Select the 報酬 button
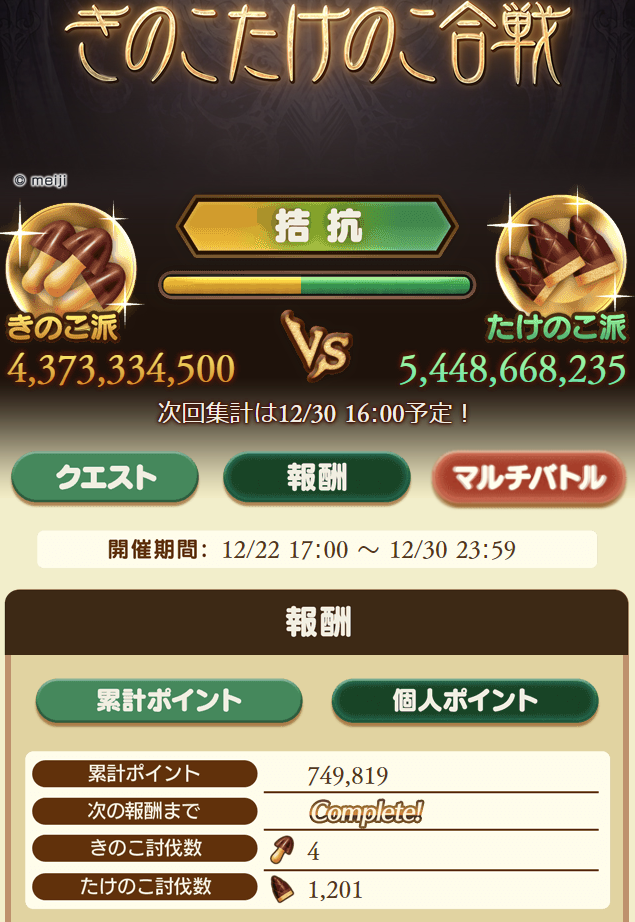Image resolution: width=635 pixels, height=922 pixels. point(316,478)
